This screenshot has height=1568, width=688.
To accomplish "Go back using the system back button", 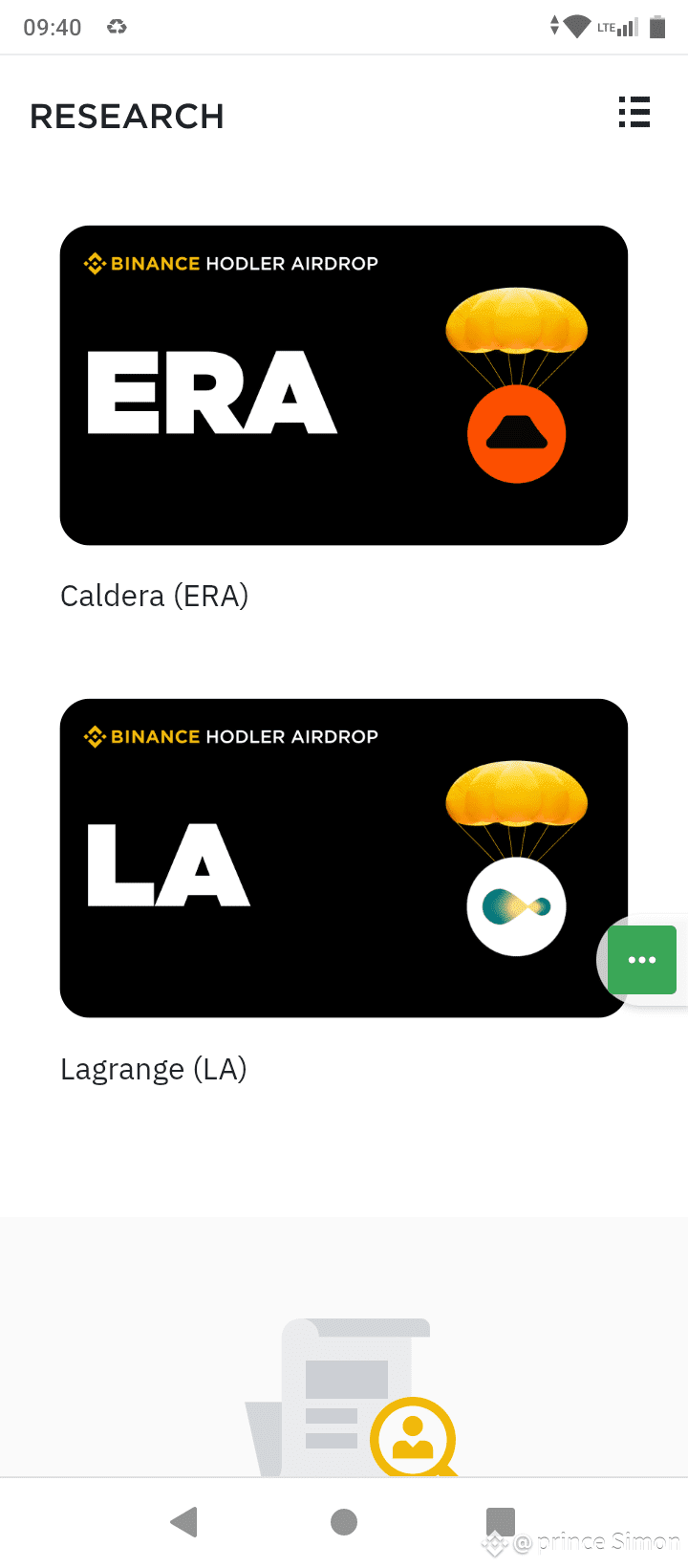I will point(183,1521).
